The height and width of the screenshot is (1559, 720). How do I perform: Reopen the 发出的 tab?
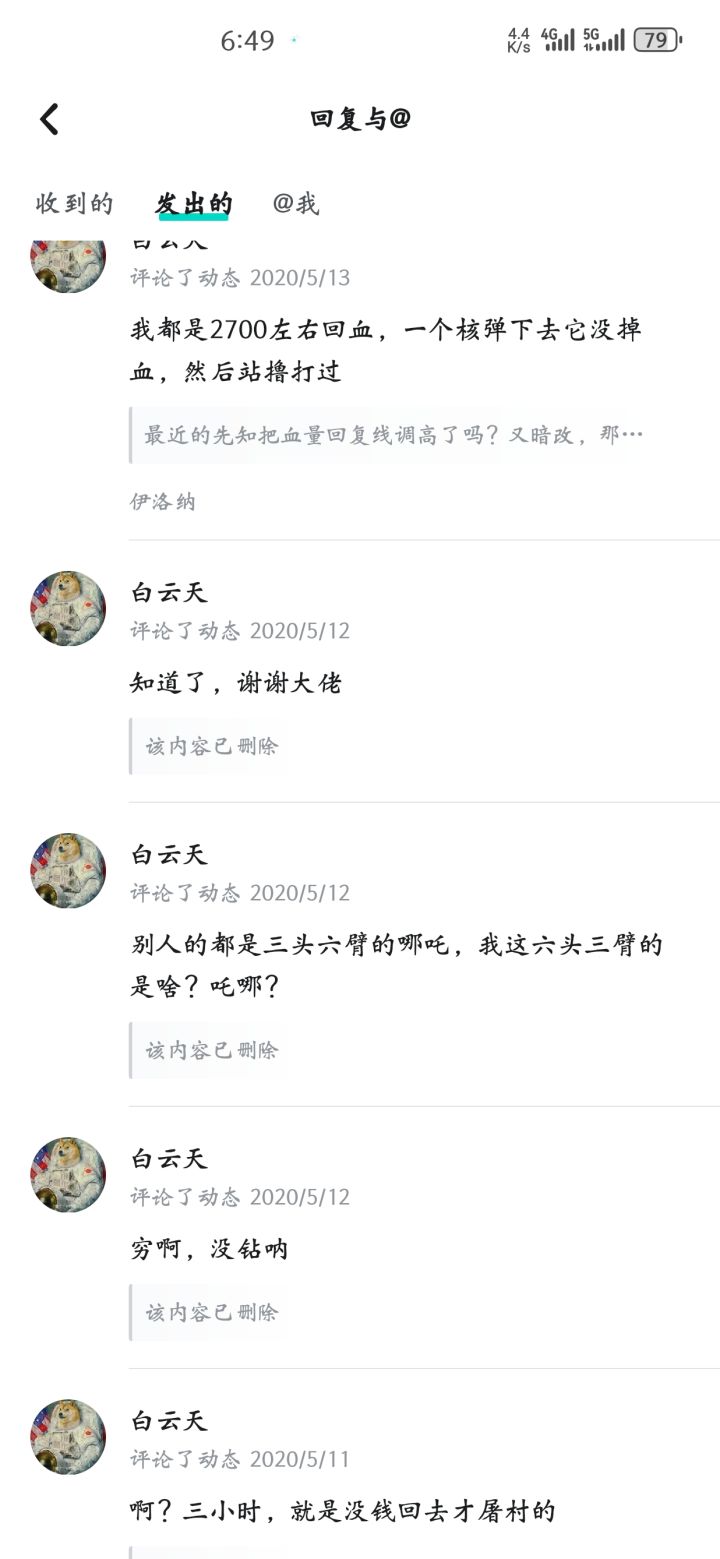193,204
